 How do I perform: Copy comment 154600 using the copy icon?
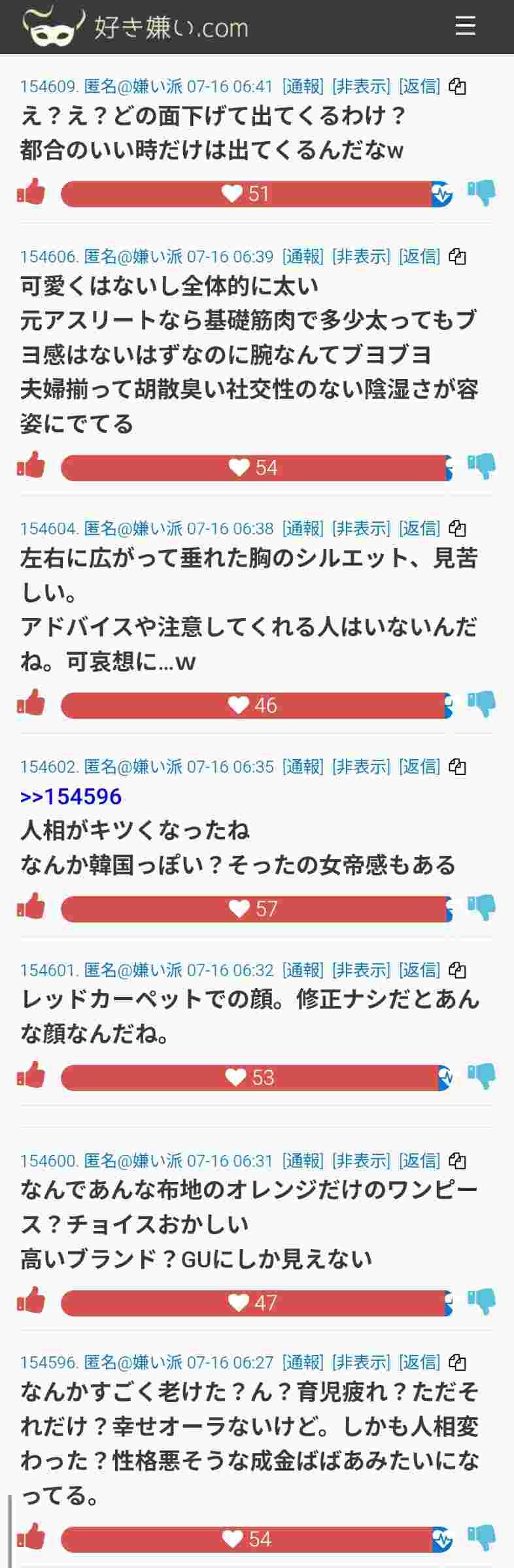pos(458,1161)
